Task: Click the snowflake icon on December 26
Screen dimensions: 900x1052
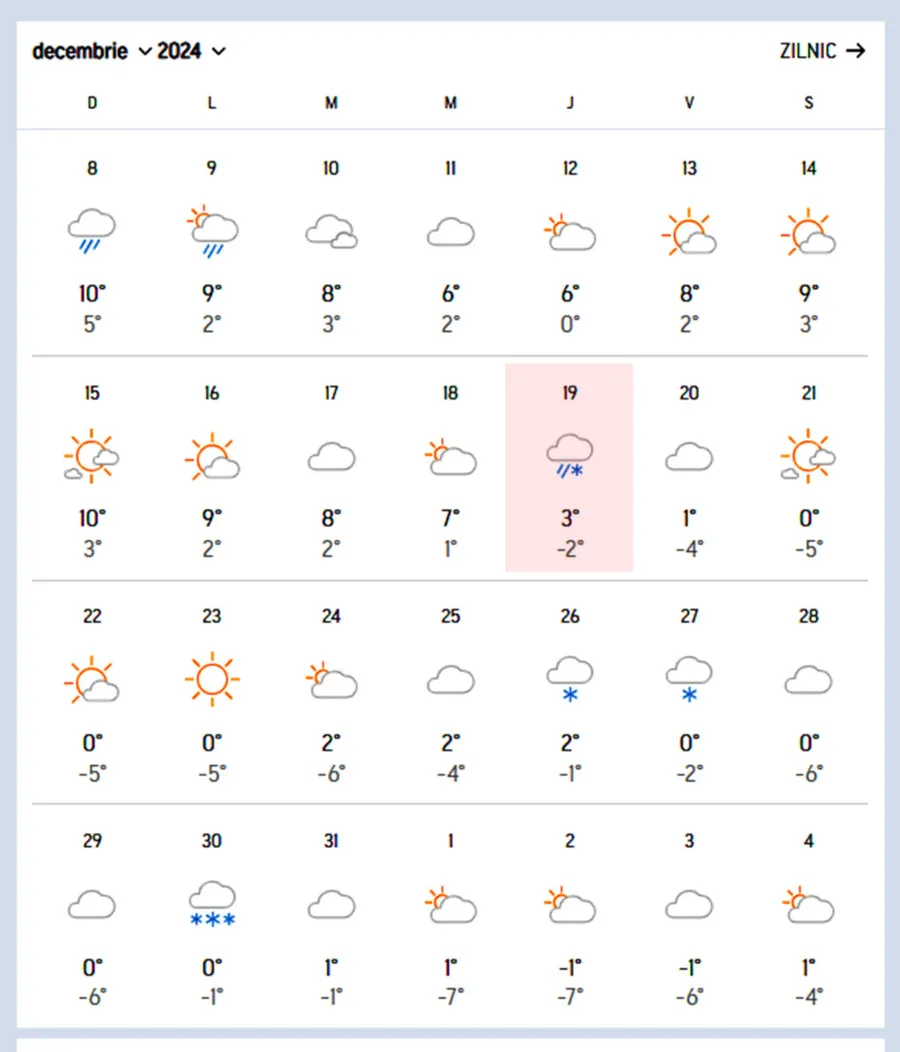Action: pos(569,678)
